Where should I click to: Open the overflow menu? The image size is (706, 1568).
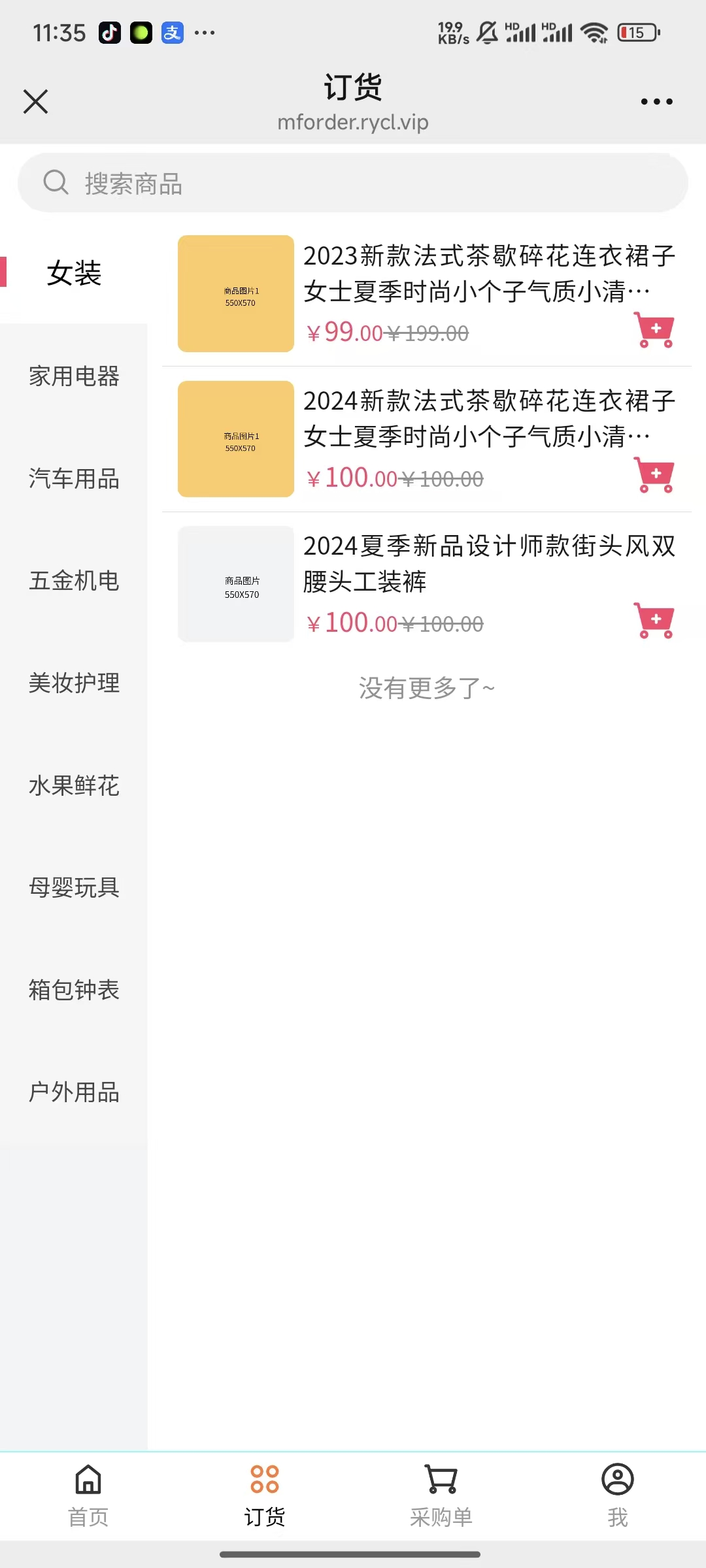[656, 101]
